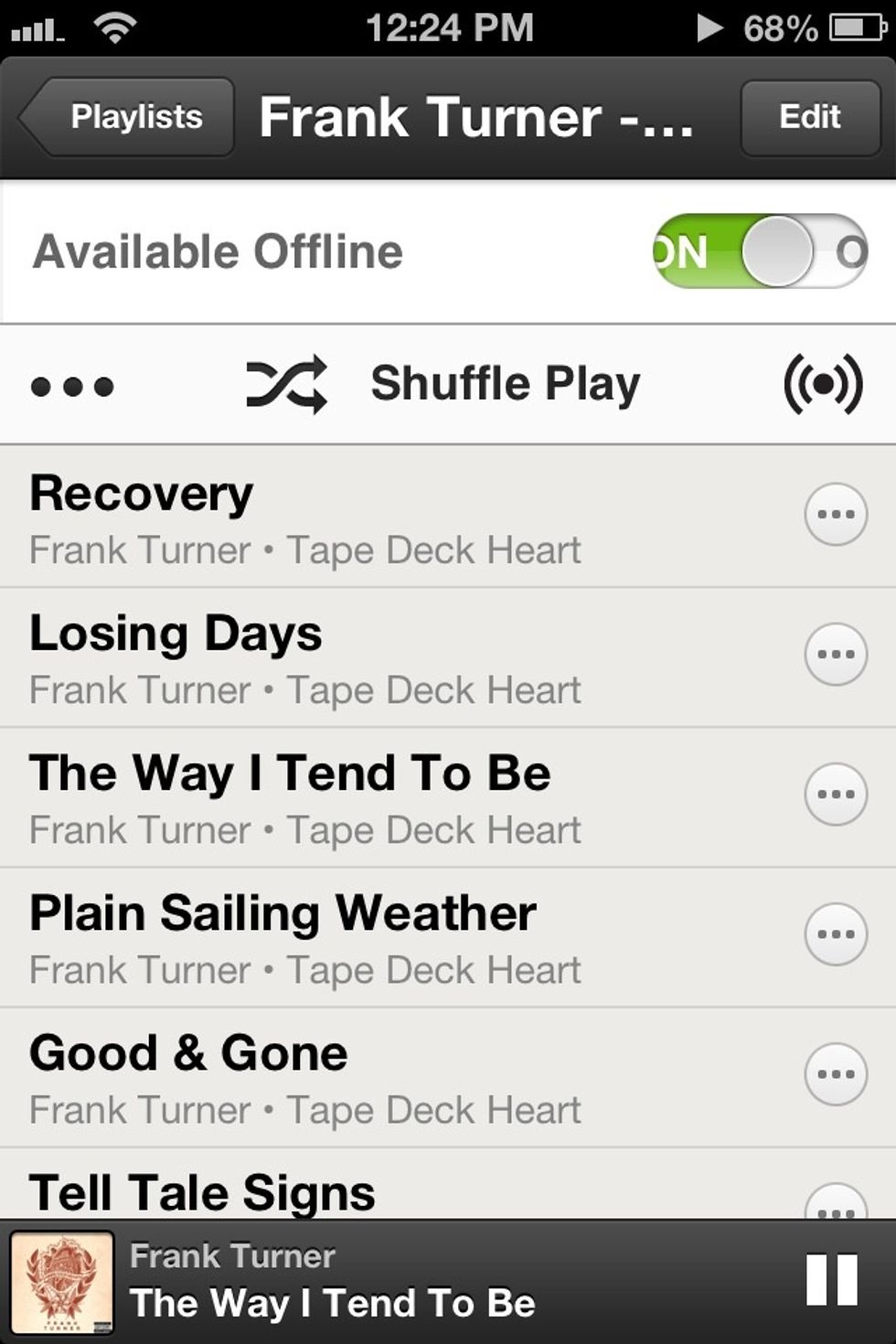Image resolution: width=896 pixels, height=1344 pixels.
Task: Open more options for Plain Sailing Weather
Action: coord(836,934)
